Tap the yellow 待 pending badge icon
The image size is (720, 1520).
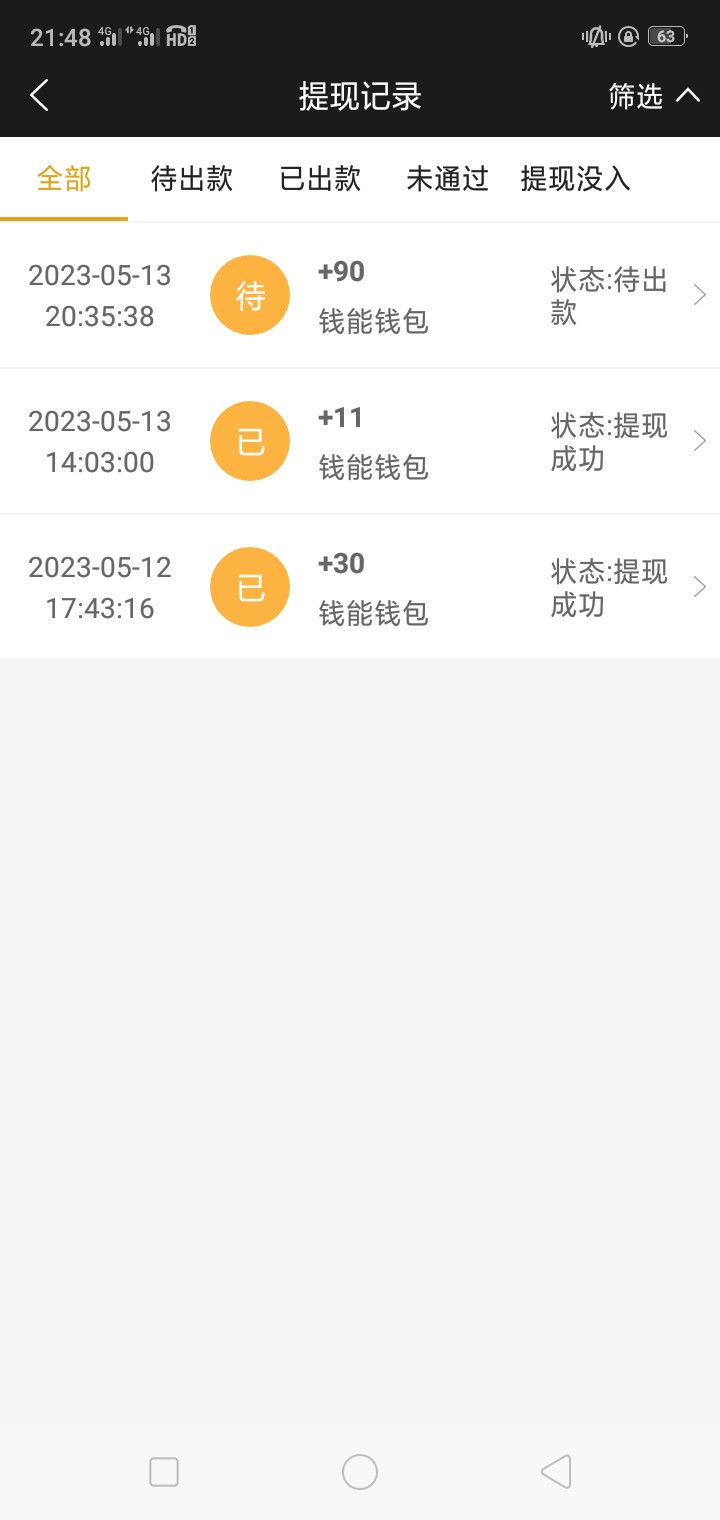click(249, 294)
